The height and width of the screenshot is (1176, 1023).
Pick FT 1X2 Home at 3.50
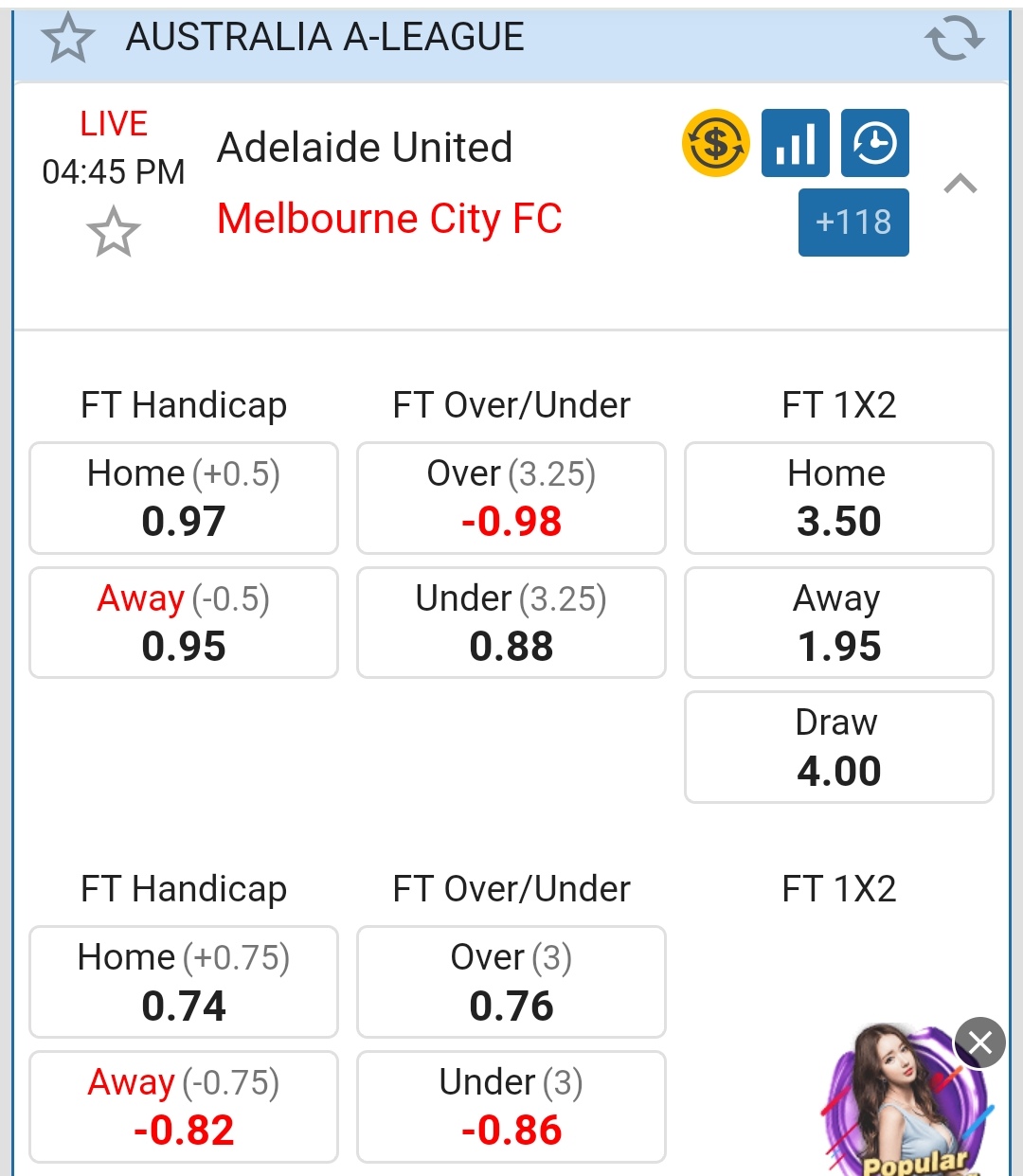(x=839, y=498)
